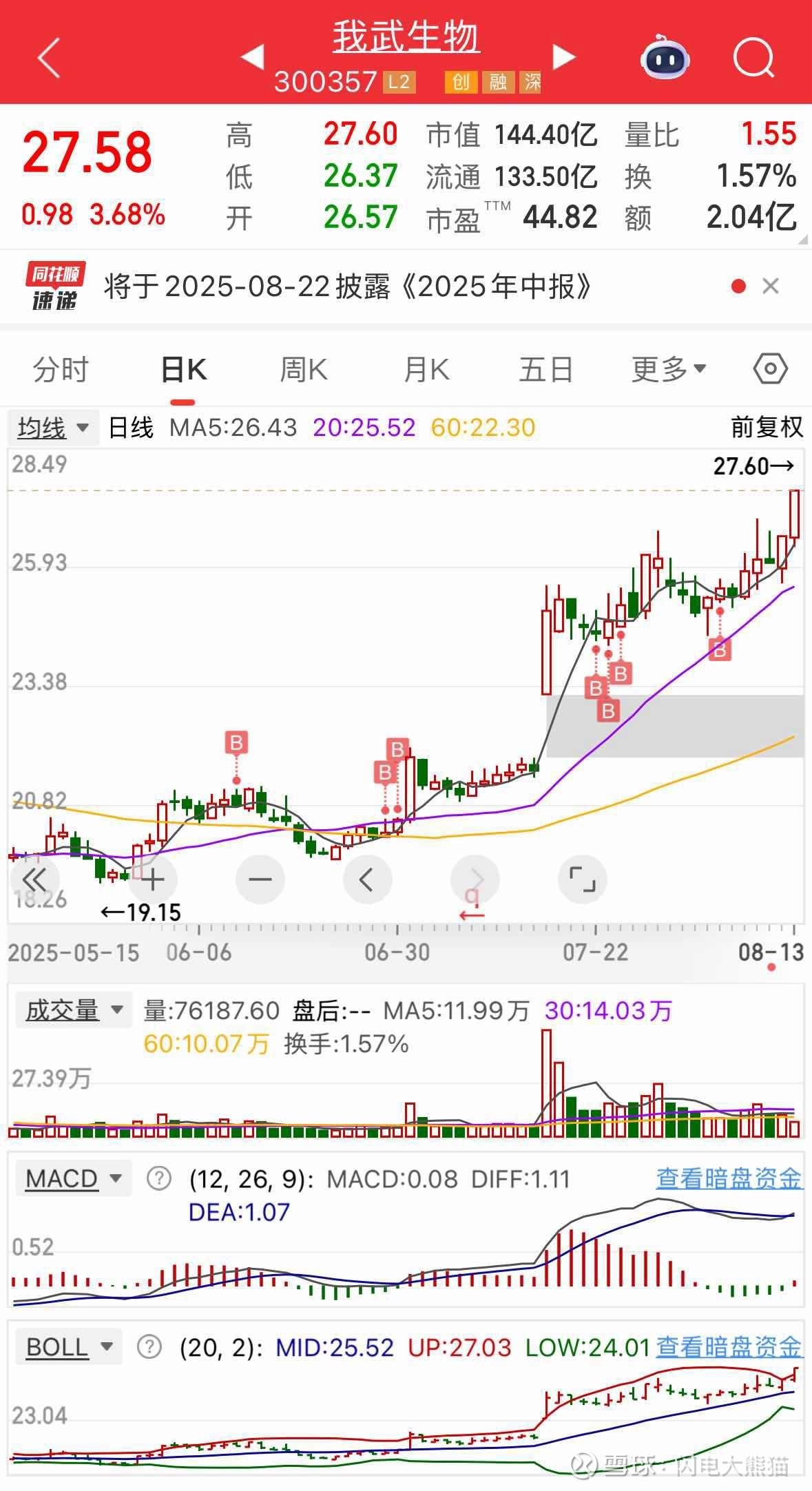Move chart to previous candle
This screenshot has height=1491, width=812.
coord(367,879)
